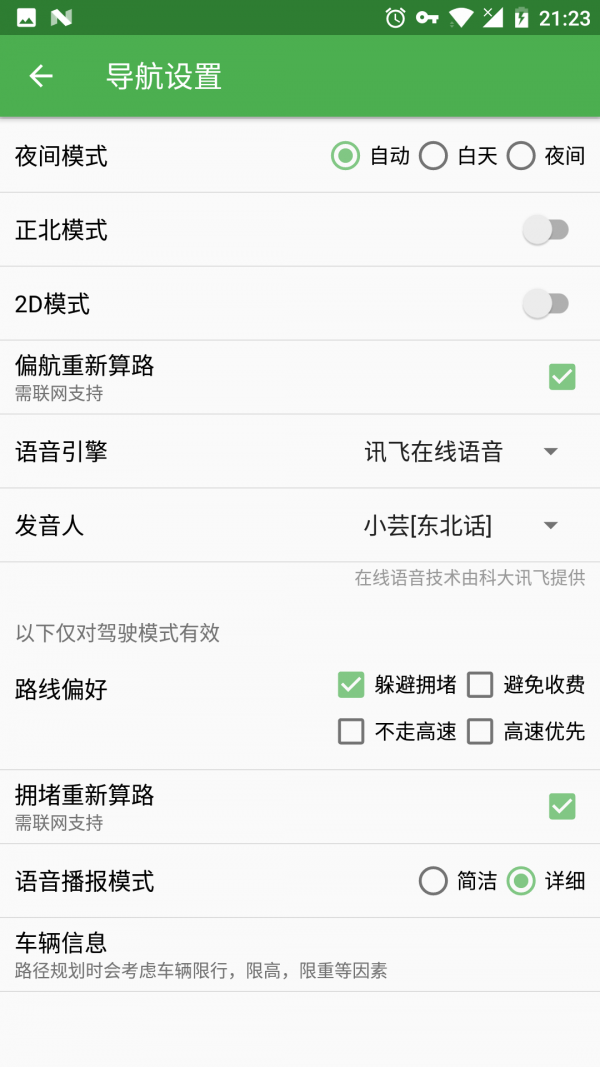600x1067 pixels.
Task: Select 白天 for 夜间模式
Action: tap(433, 156)
